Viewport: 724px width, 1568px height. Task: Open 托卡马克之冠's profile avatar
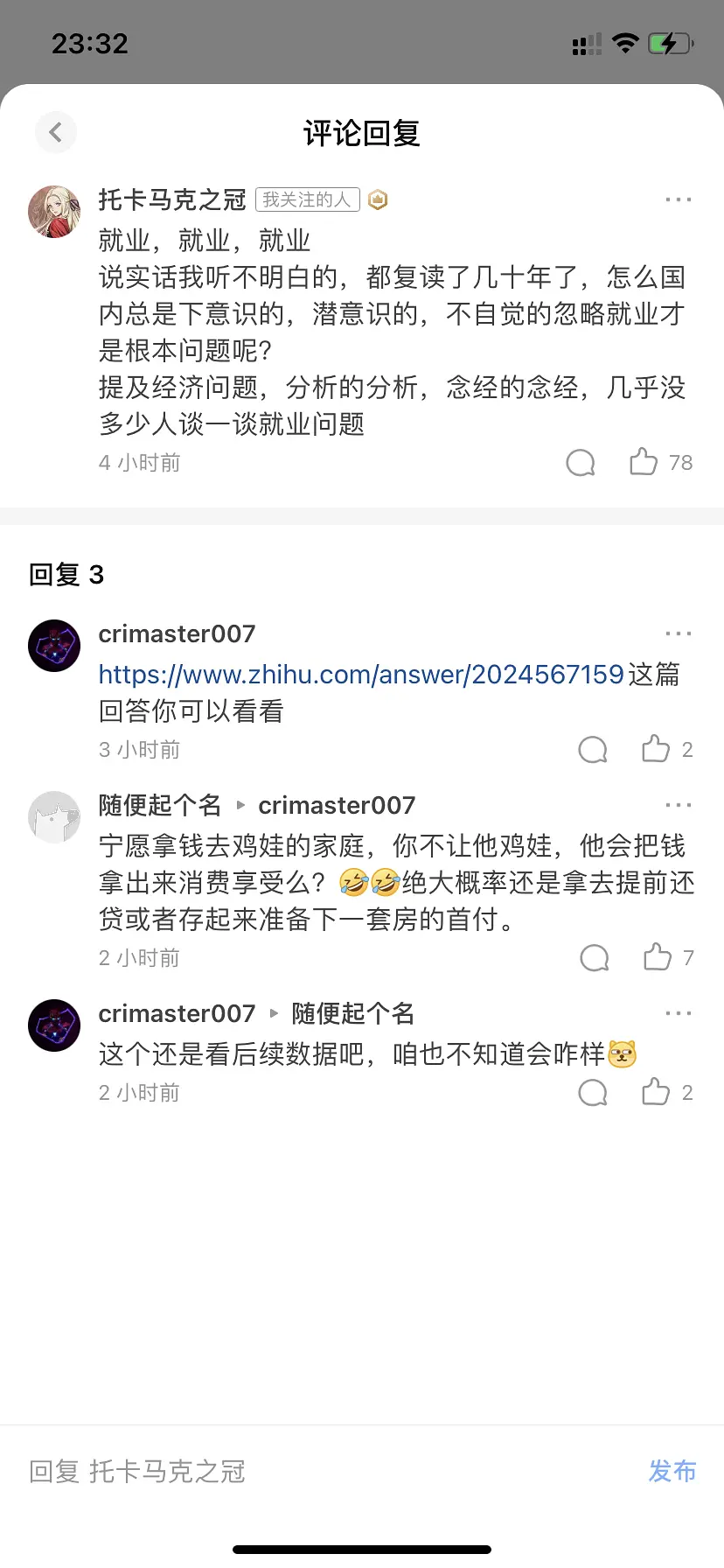(54, 211)
